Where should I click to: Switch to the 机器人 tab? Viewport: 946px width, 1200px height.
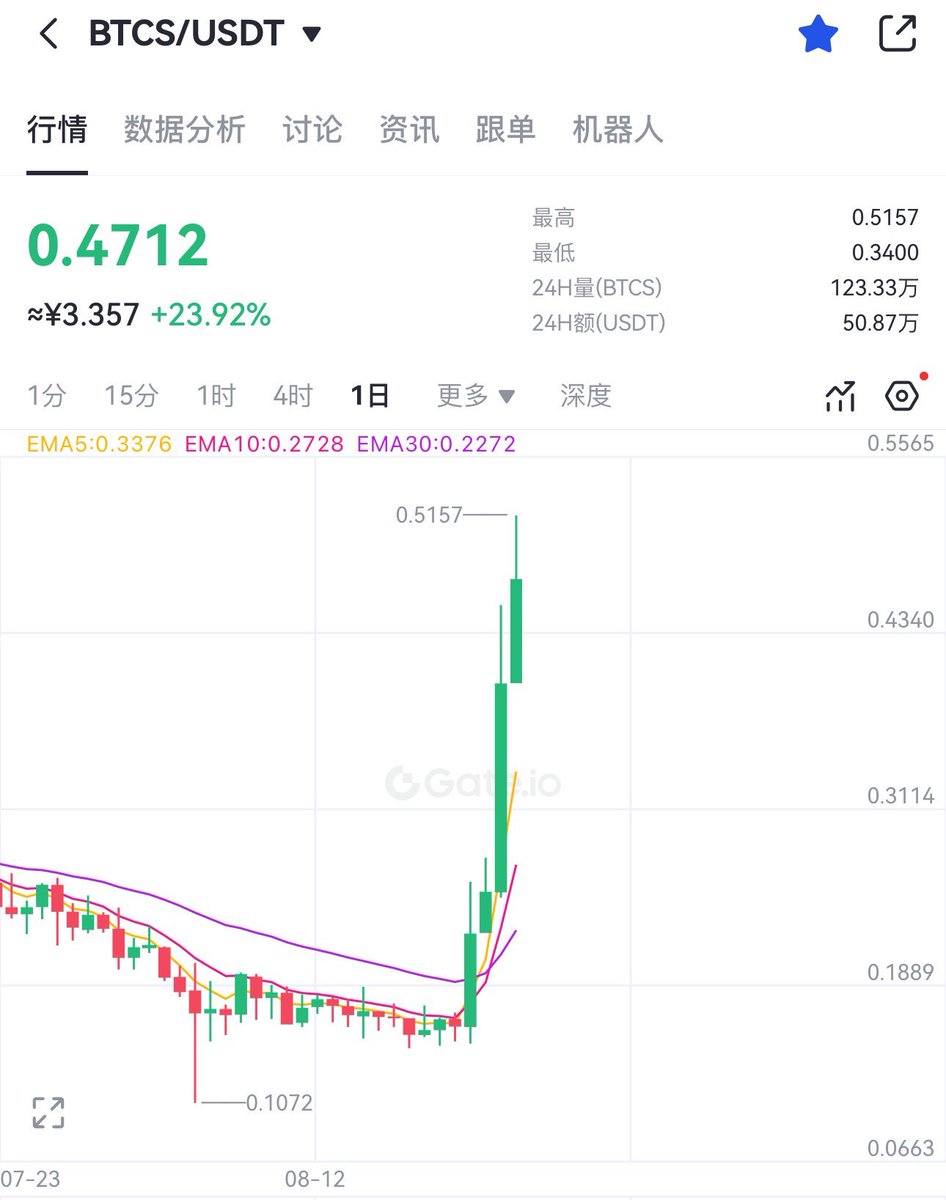(x=617, y=129)
